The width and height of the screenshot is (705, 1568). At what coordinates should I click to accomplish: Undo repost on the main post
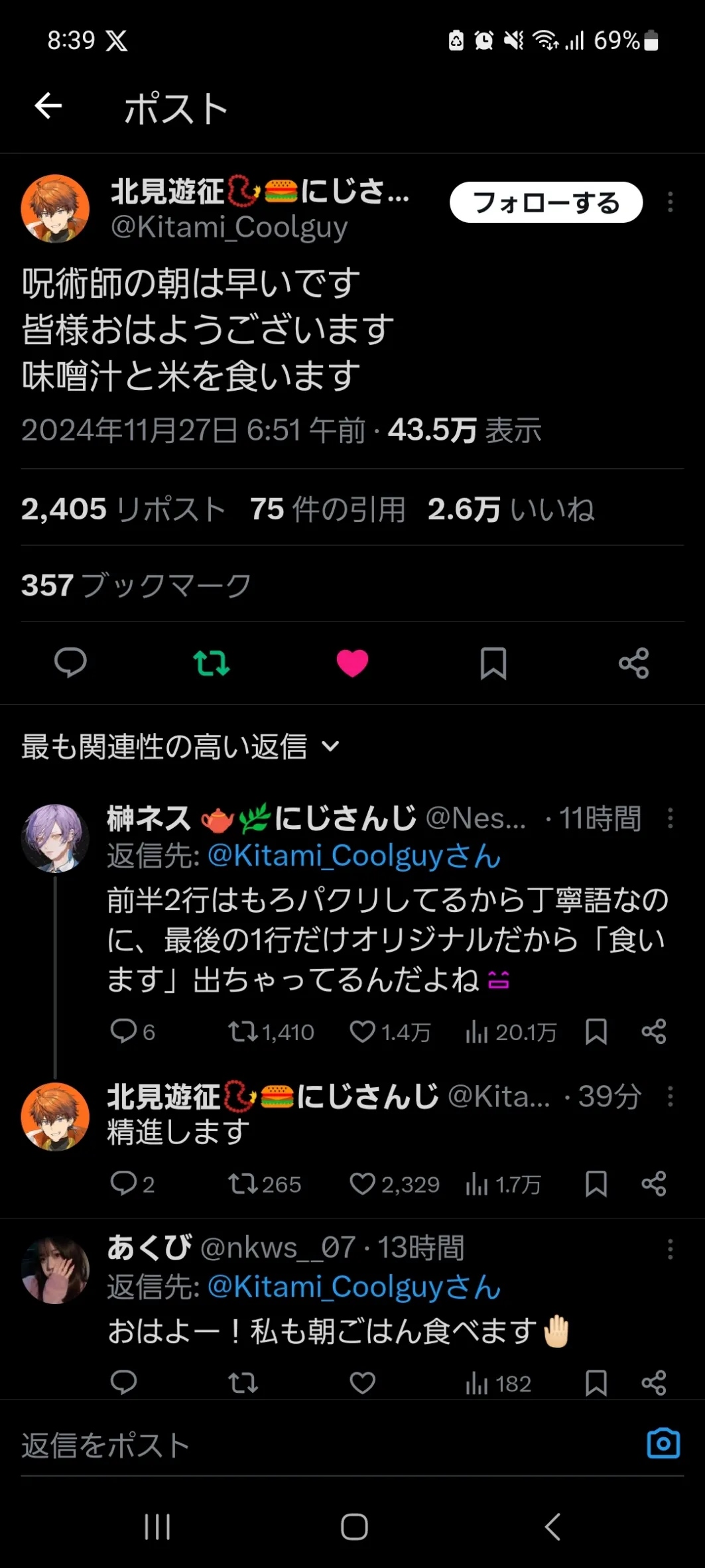tap(212, 663)
